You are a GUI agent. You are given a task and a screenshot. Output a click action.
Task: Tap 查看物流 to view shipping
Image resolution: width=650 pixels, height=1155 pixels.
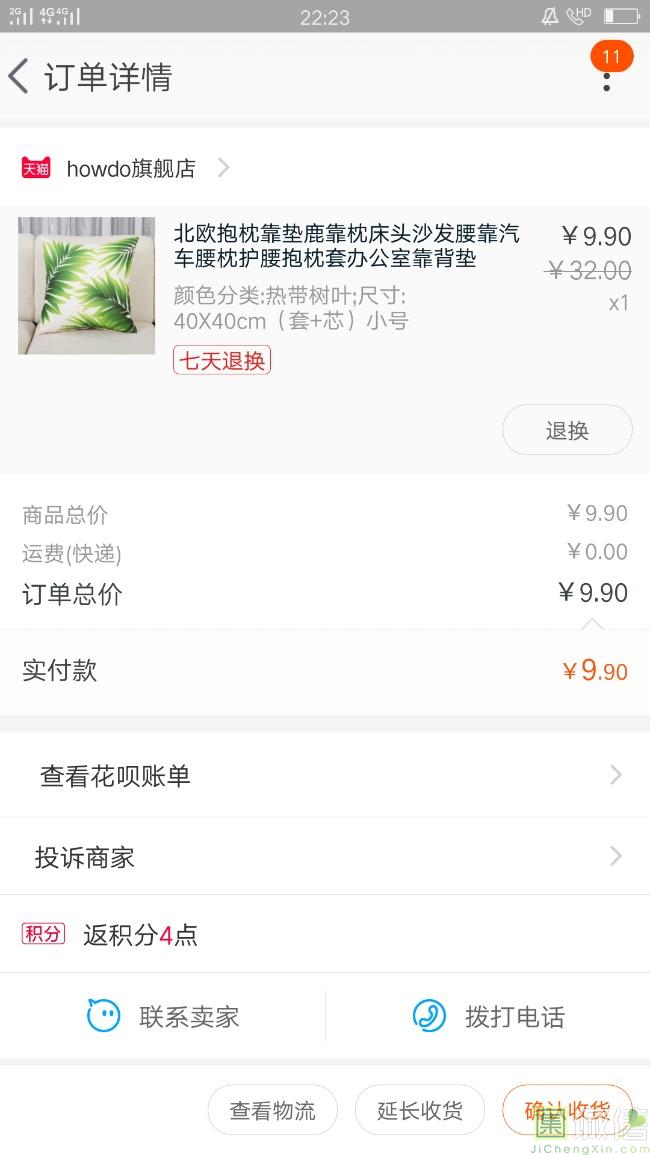(x=272, y=1110)
